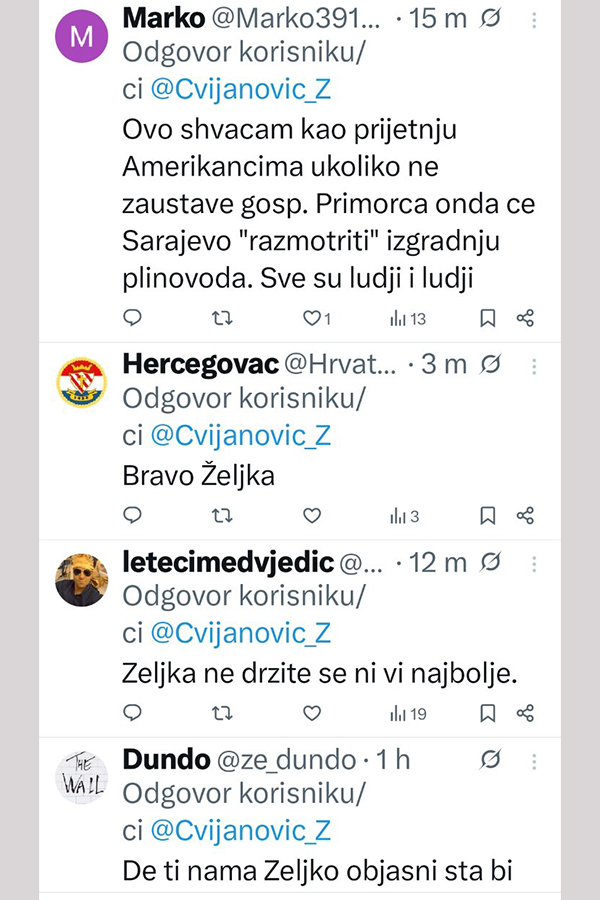View letecimedvjedic's profile picture
The image size is (600, 900).
[82, 578]
